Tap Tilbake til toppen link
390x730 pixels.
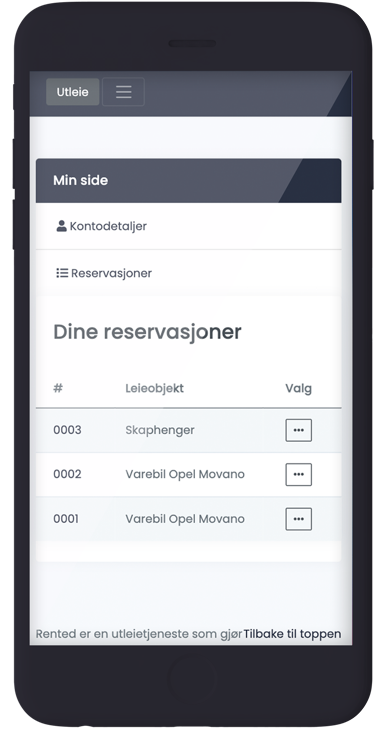pyautogui.click(x=292, y=634)
